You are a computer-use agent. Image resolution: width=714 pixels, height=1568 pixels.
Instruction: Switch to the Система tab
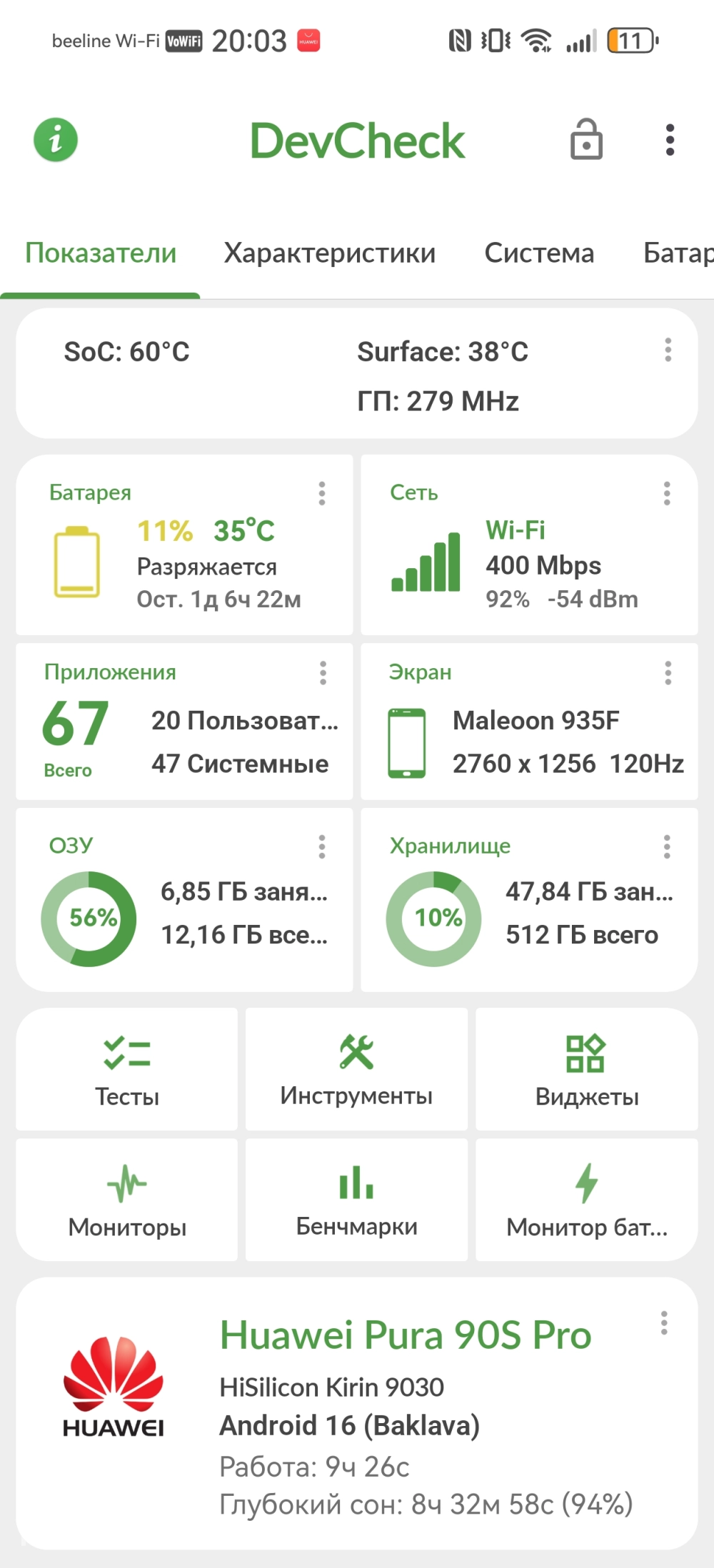point(539,253)
